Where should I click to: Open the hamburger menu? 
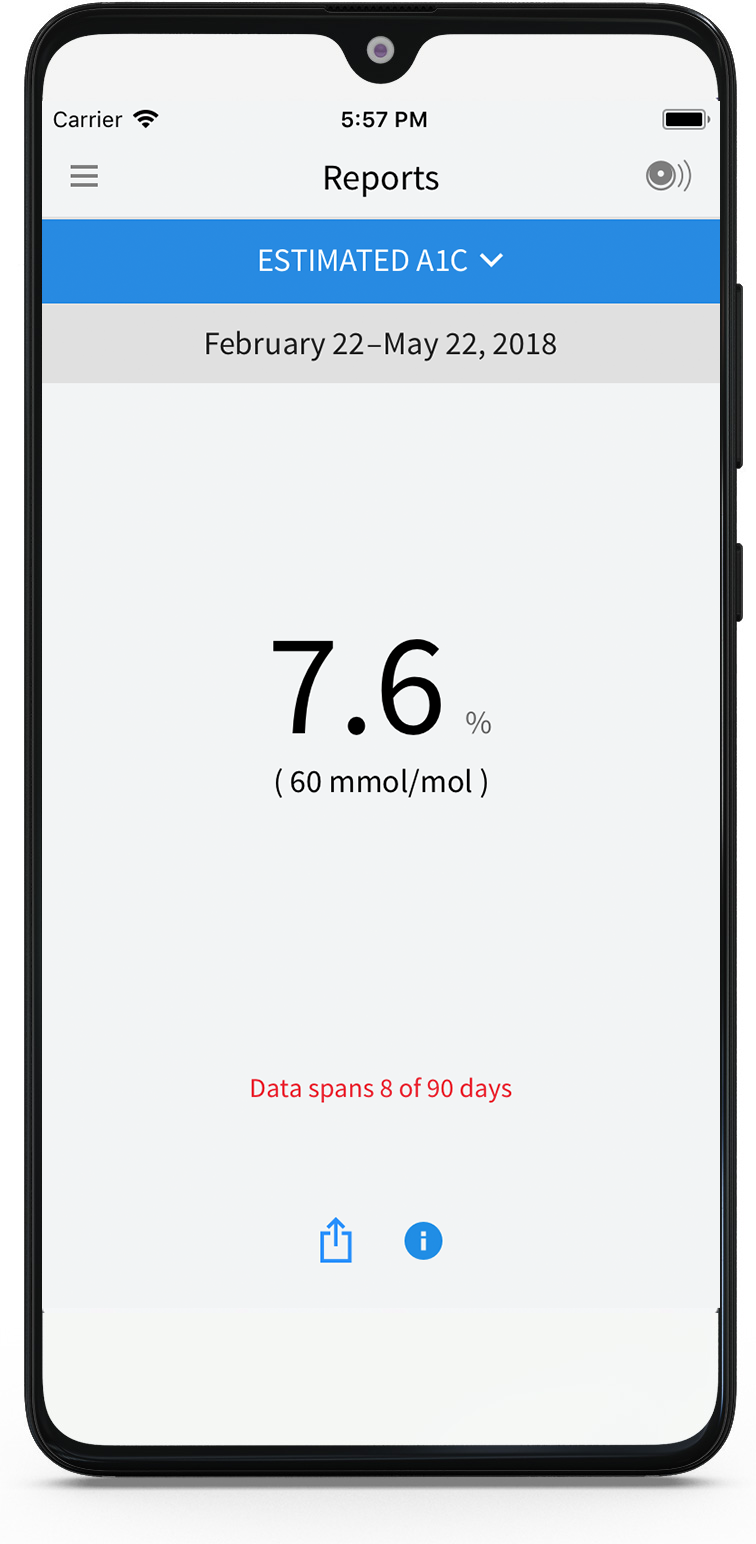84,177
